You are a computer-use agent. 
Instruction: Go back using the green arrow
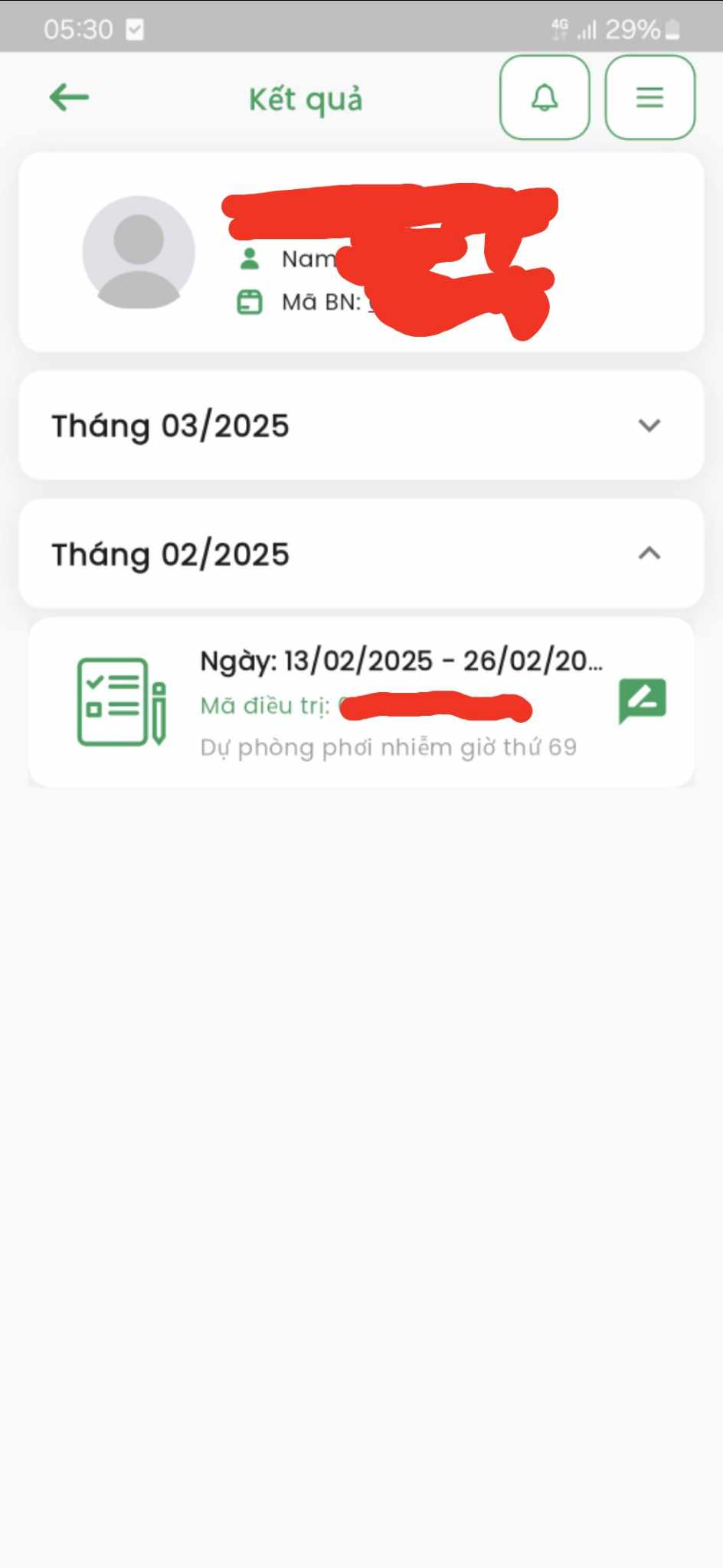[x=69, y=98]
